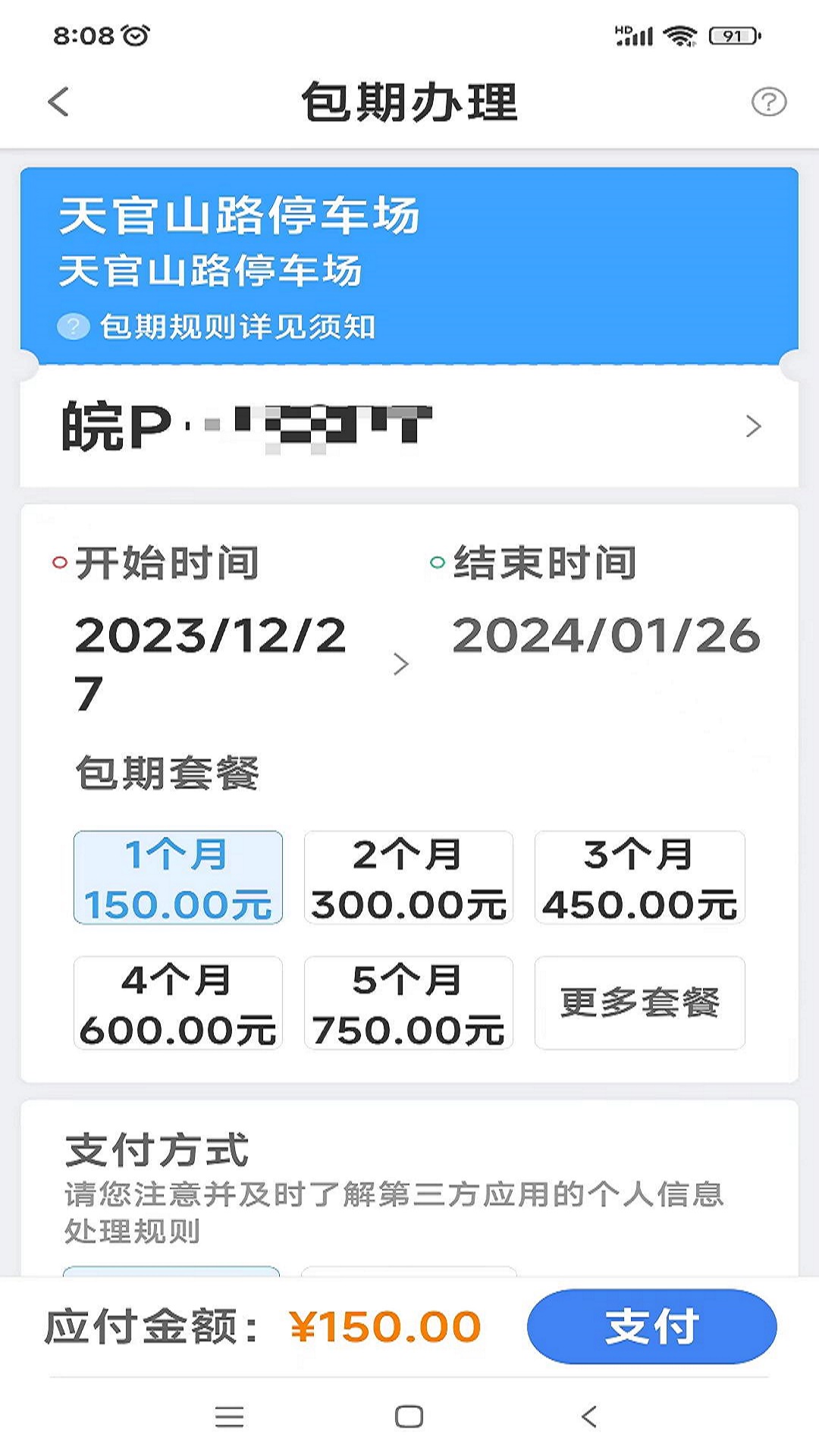Select the 2个月 300.00元 package
This screenshot has height=1456, width=819.
[409, 877]
